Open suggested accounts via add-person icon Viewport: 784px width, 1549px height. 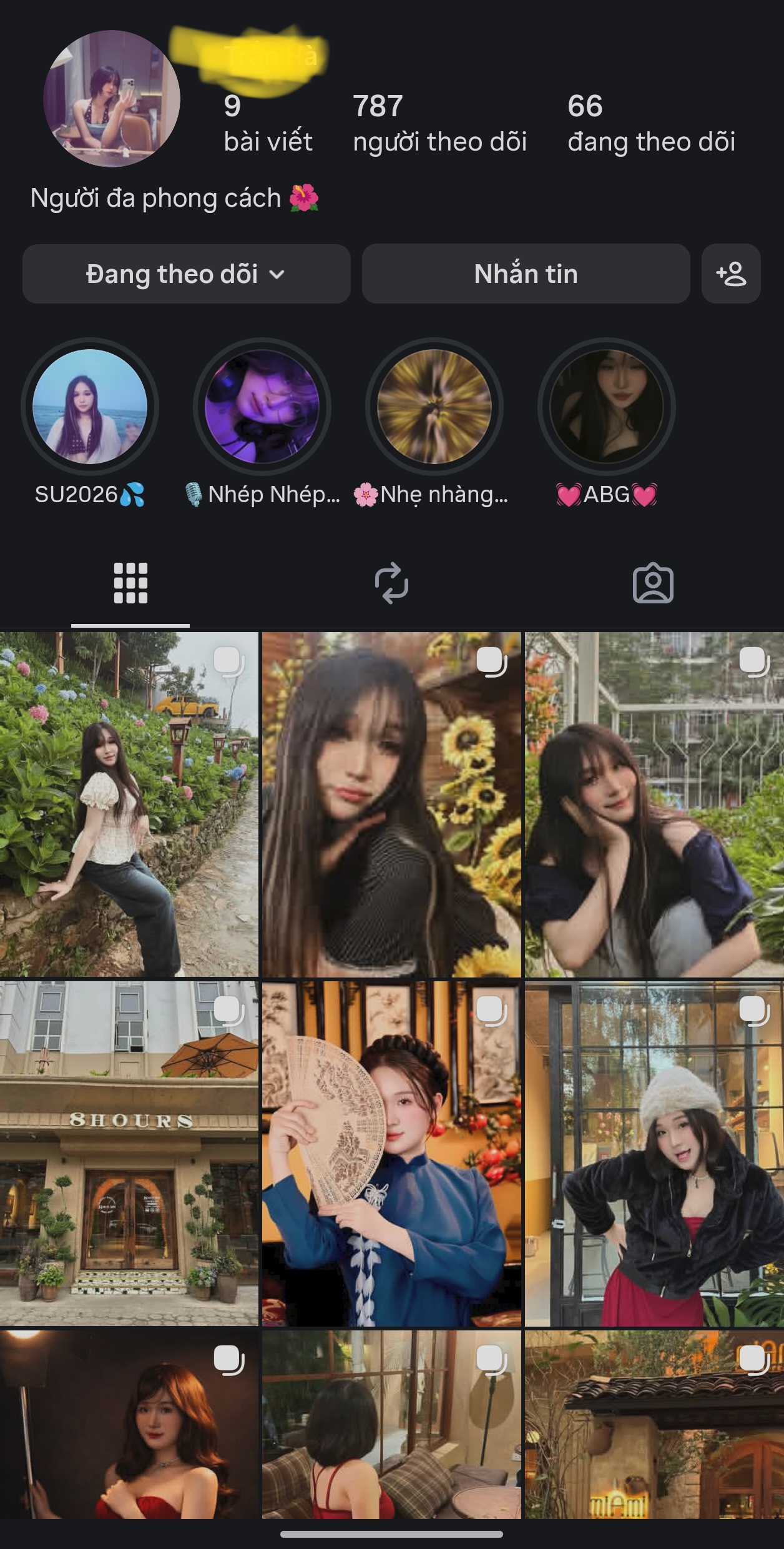[731, 274]
